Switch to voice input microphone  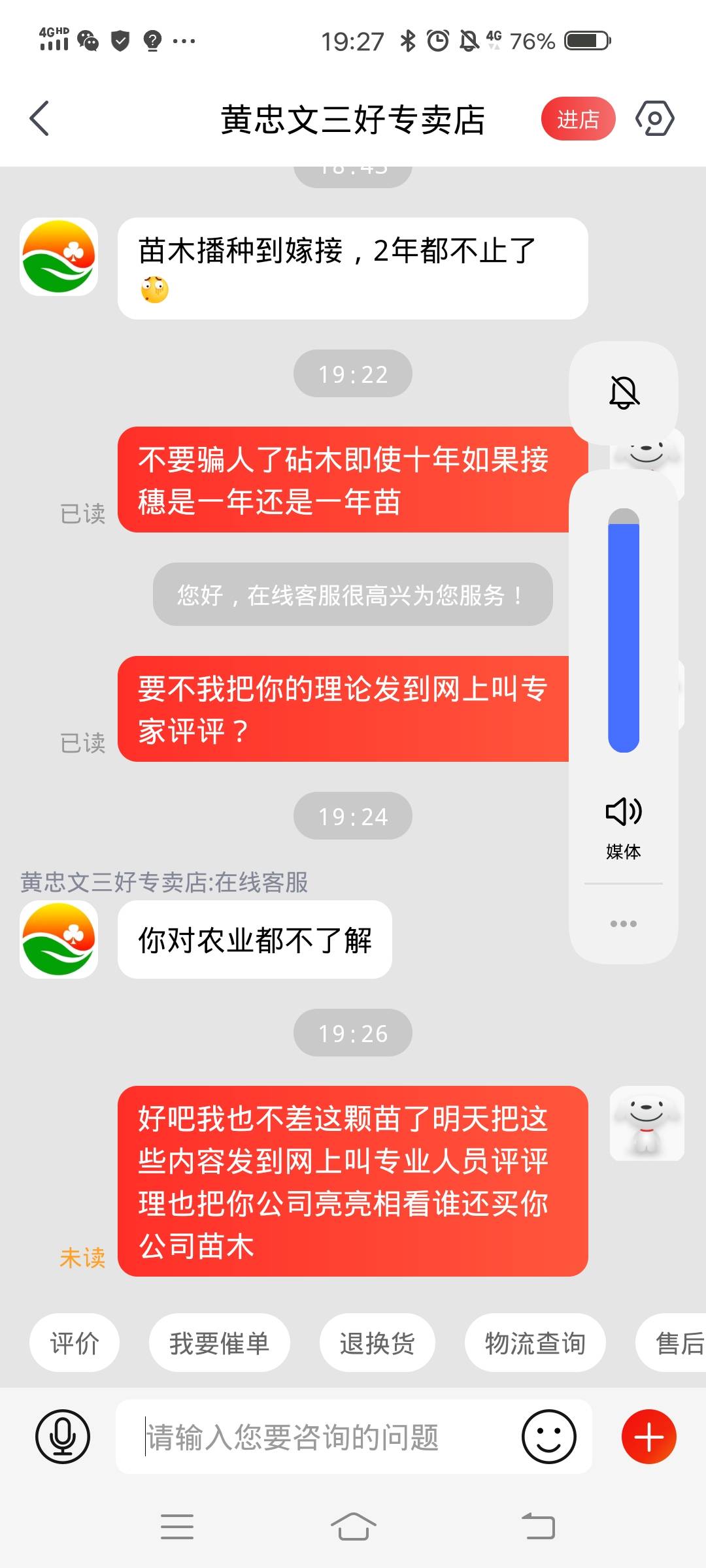(63, 1437)
